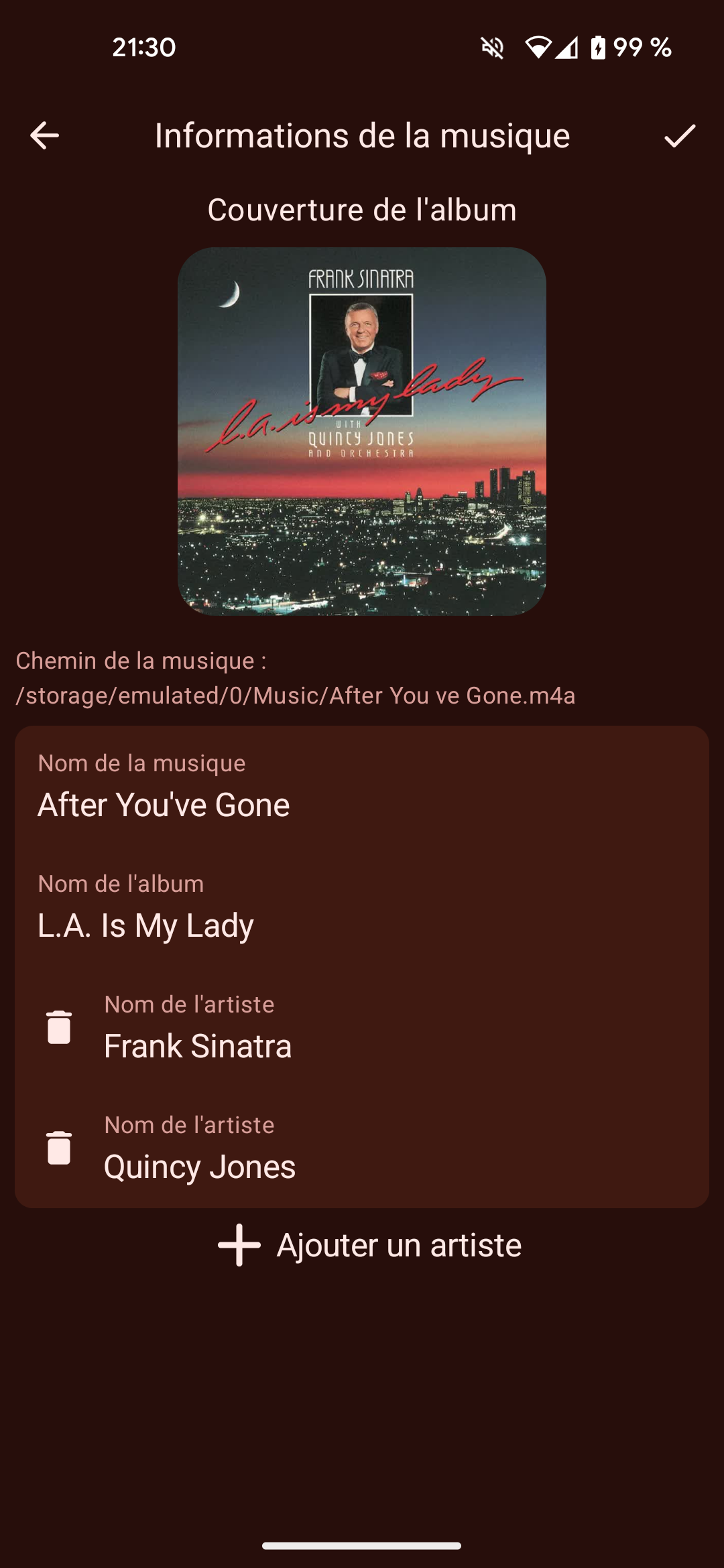Edit the artist name Quincy Jones

[x=396, y=1166]
